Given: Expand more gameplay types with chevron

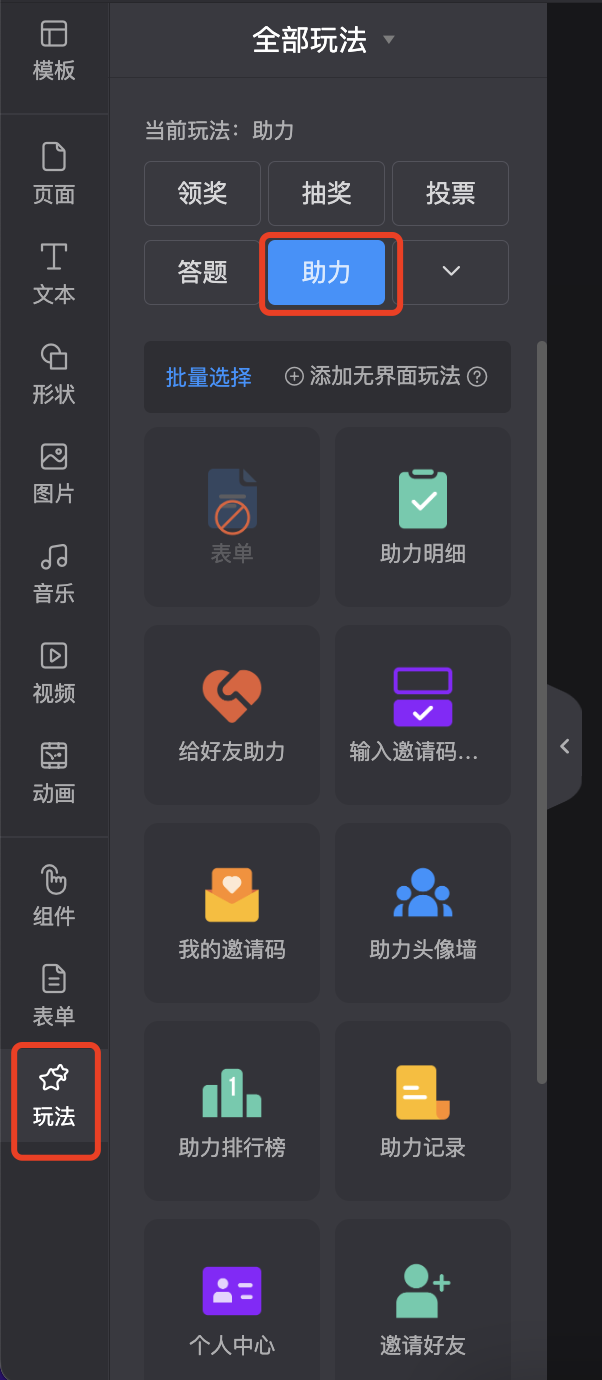Looking at the screenshot, I should 451,272.
